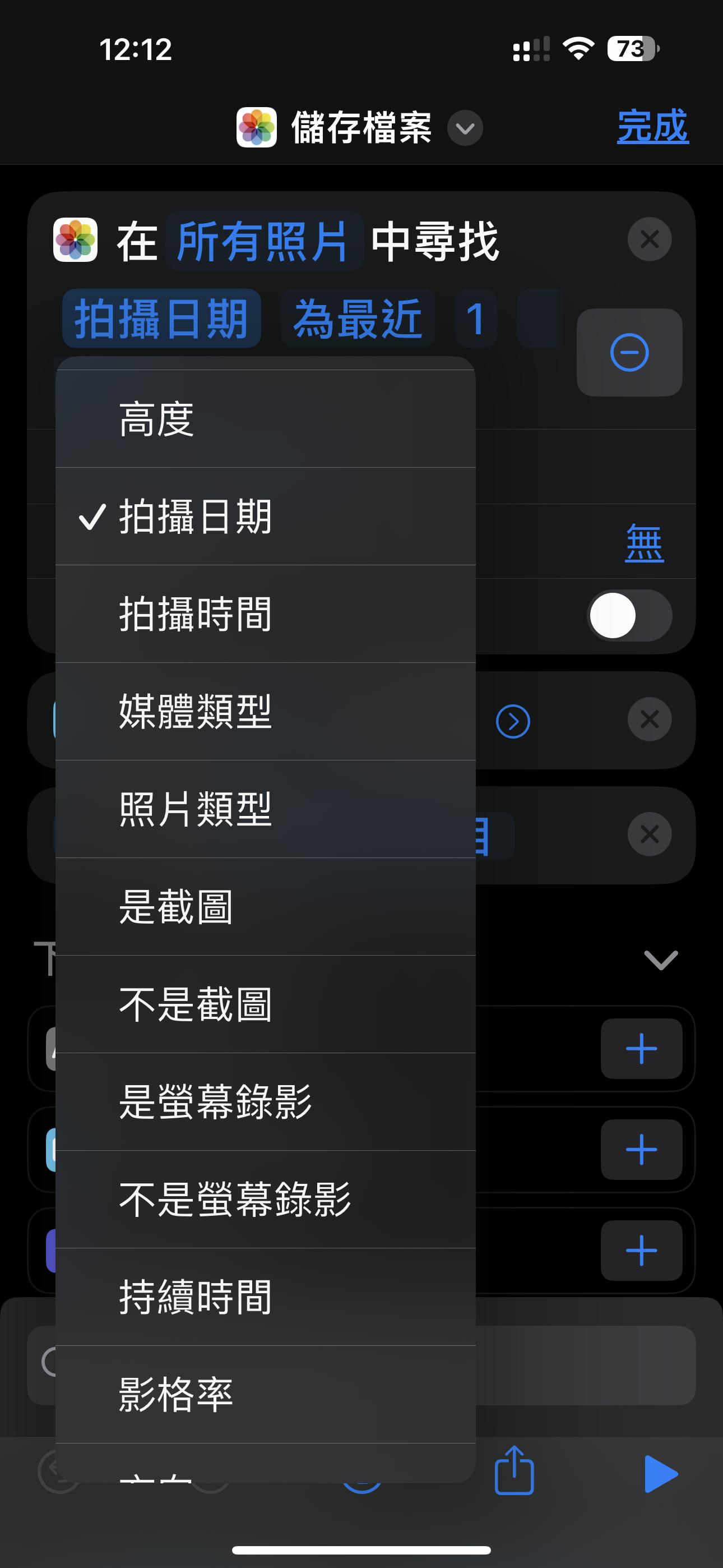Image resolution: width=723 pixels, height=1568 pixels.
Task: Choose 拍攝時間 in the dropdown list
Action: tap(265, 614)
